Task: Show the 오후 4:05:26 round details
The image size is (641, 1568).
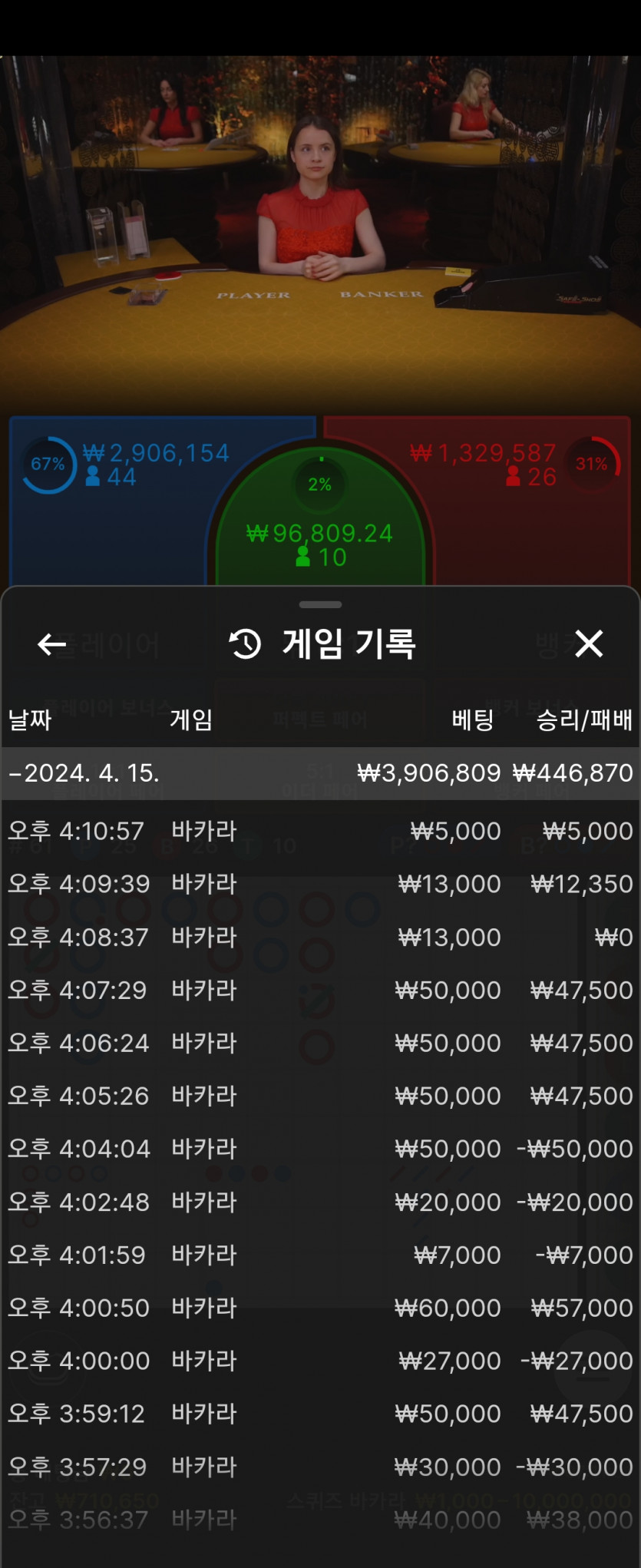Action: pyautogui.click(x=320, y=1096)
